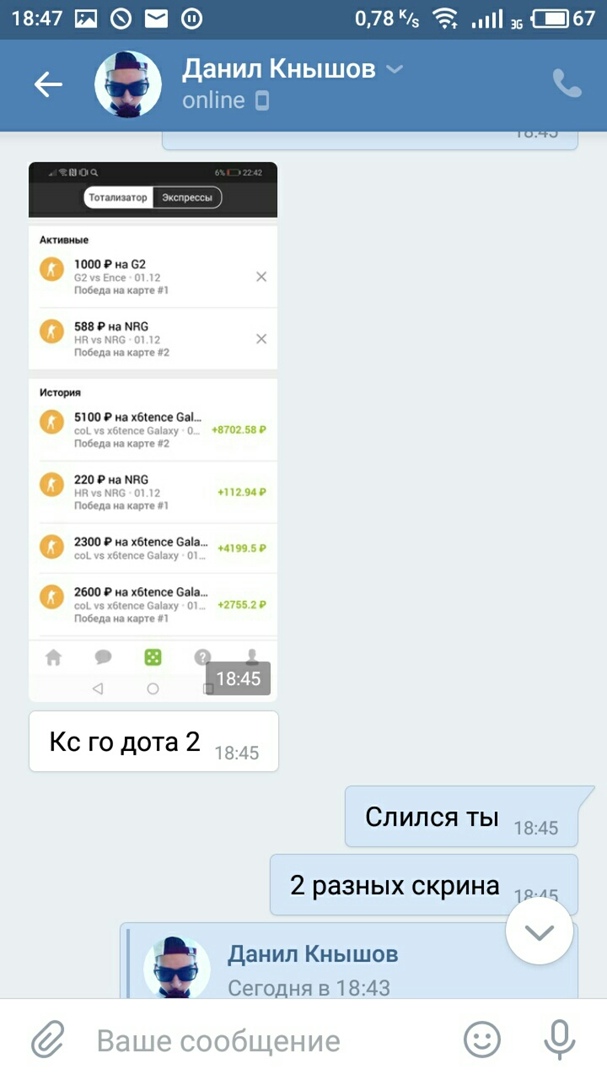Attach a file with the paperclip
This screenshot has width=607, height=1080.
(47, 1040)
